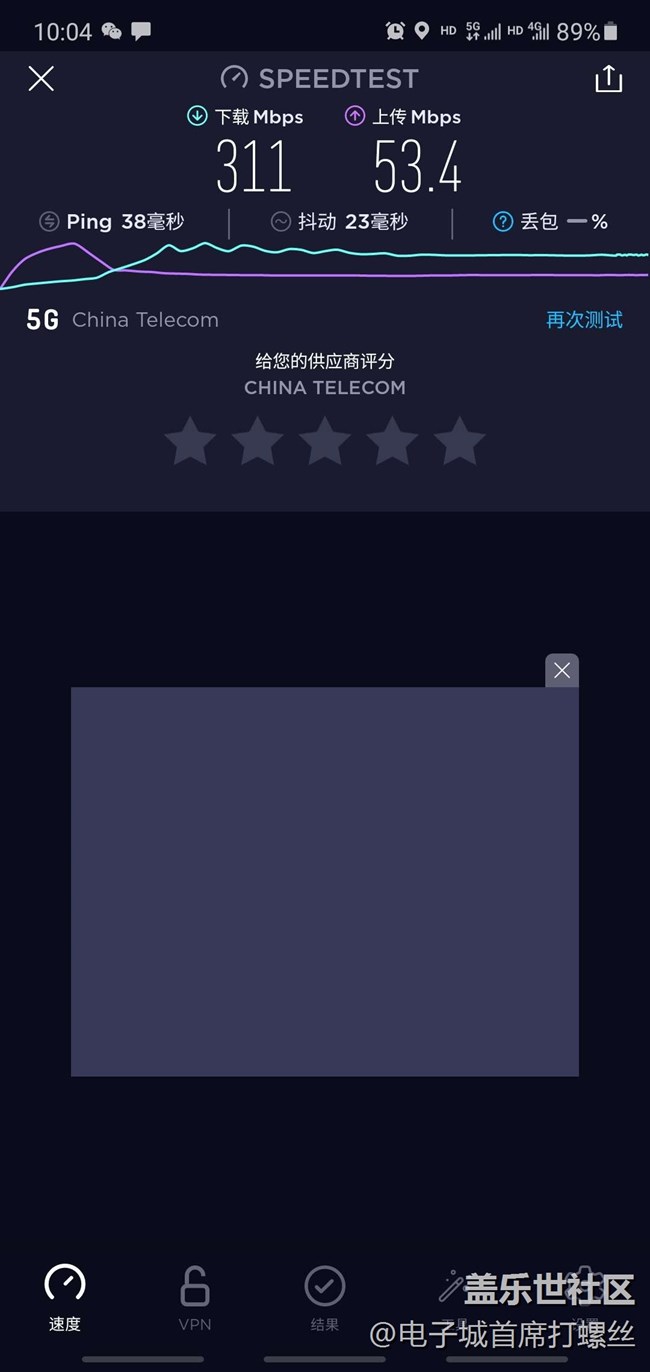This screenshot has width=650, height=1372.
Task: Dismiss the advertisement banner
Action: [562, 670]
